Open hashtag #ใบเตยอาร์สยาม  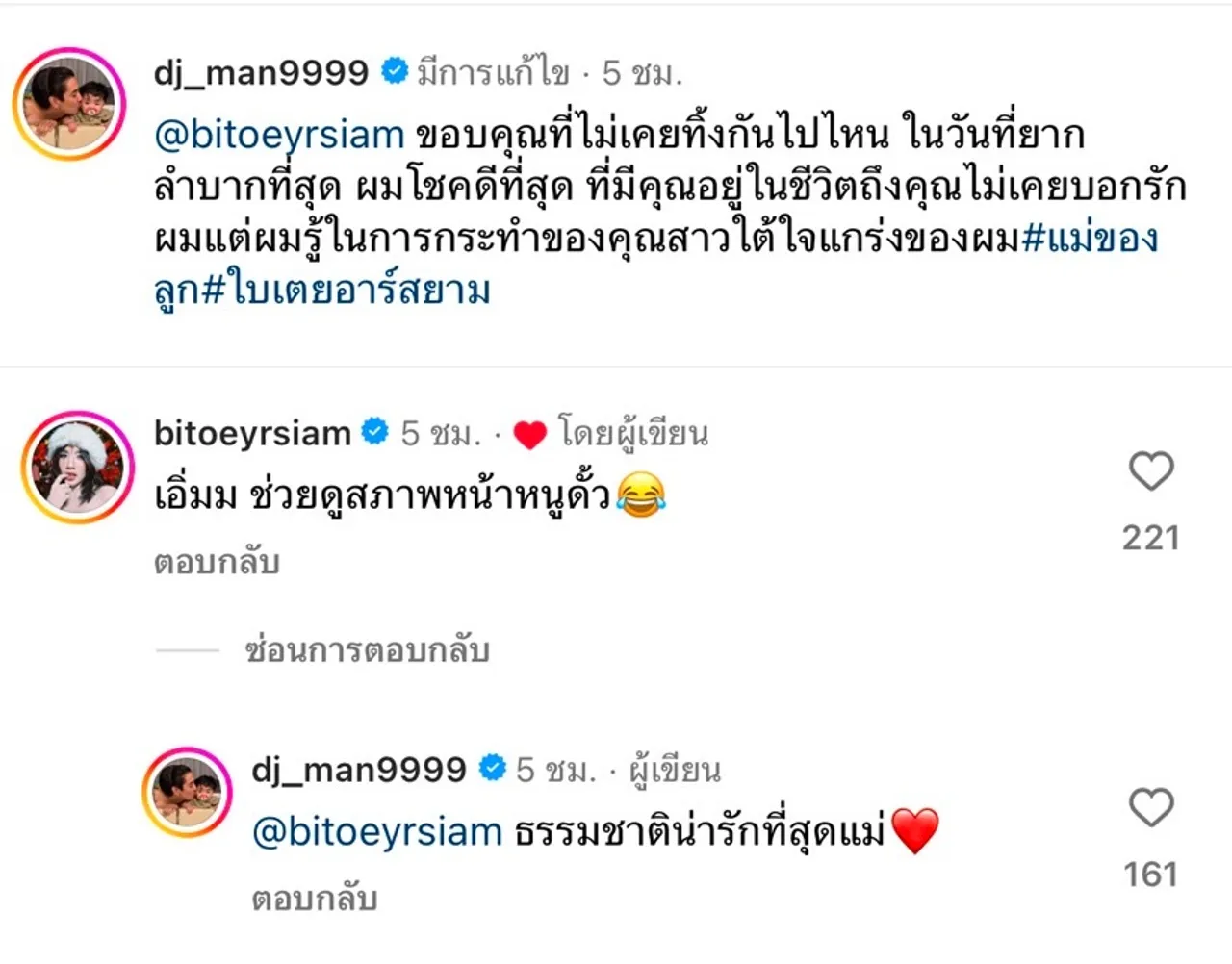pos(345,291)
